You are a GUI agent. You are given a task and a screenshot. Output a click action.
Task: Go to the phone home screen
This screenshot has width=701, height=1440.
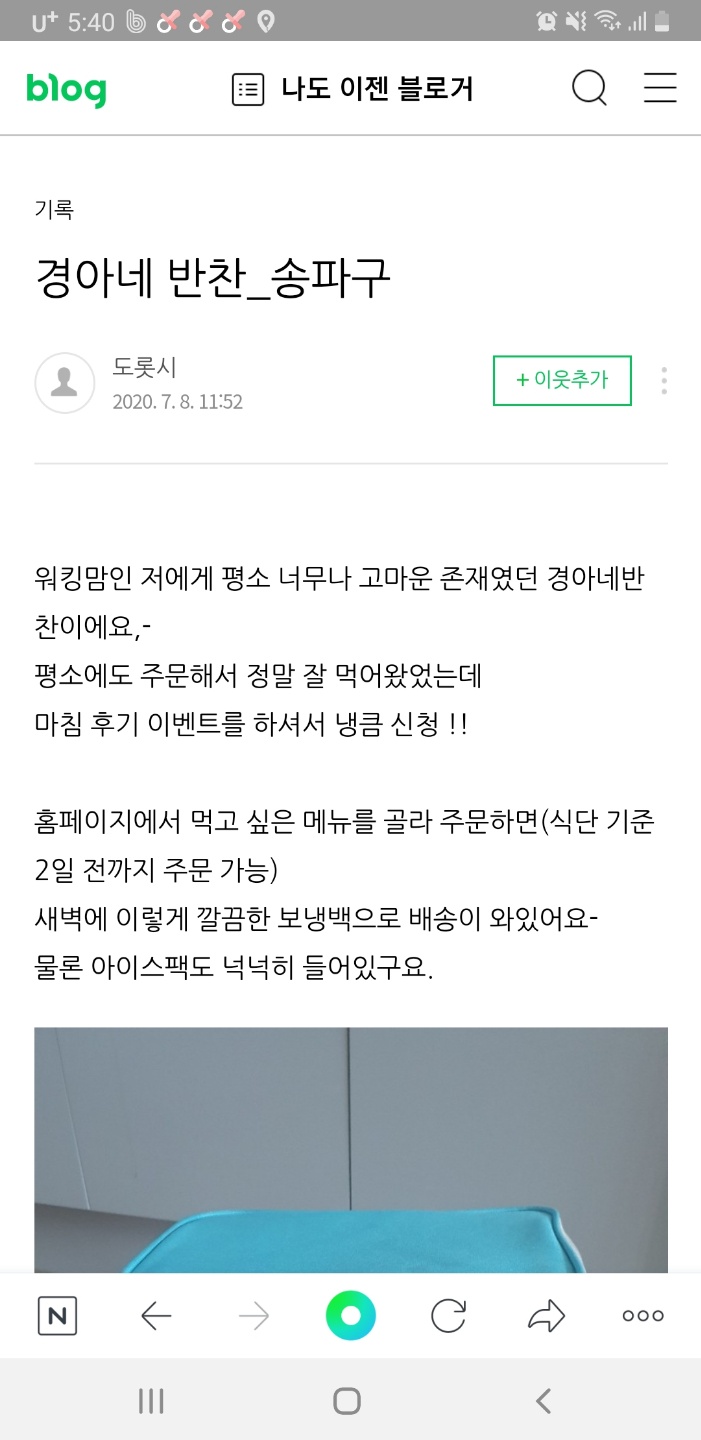tap(347, 1401)
